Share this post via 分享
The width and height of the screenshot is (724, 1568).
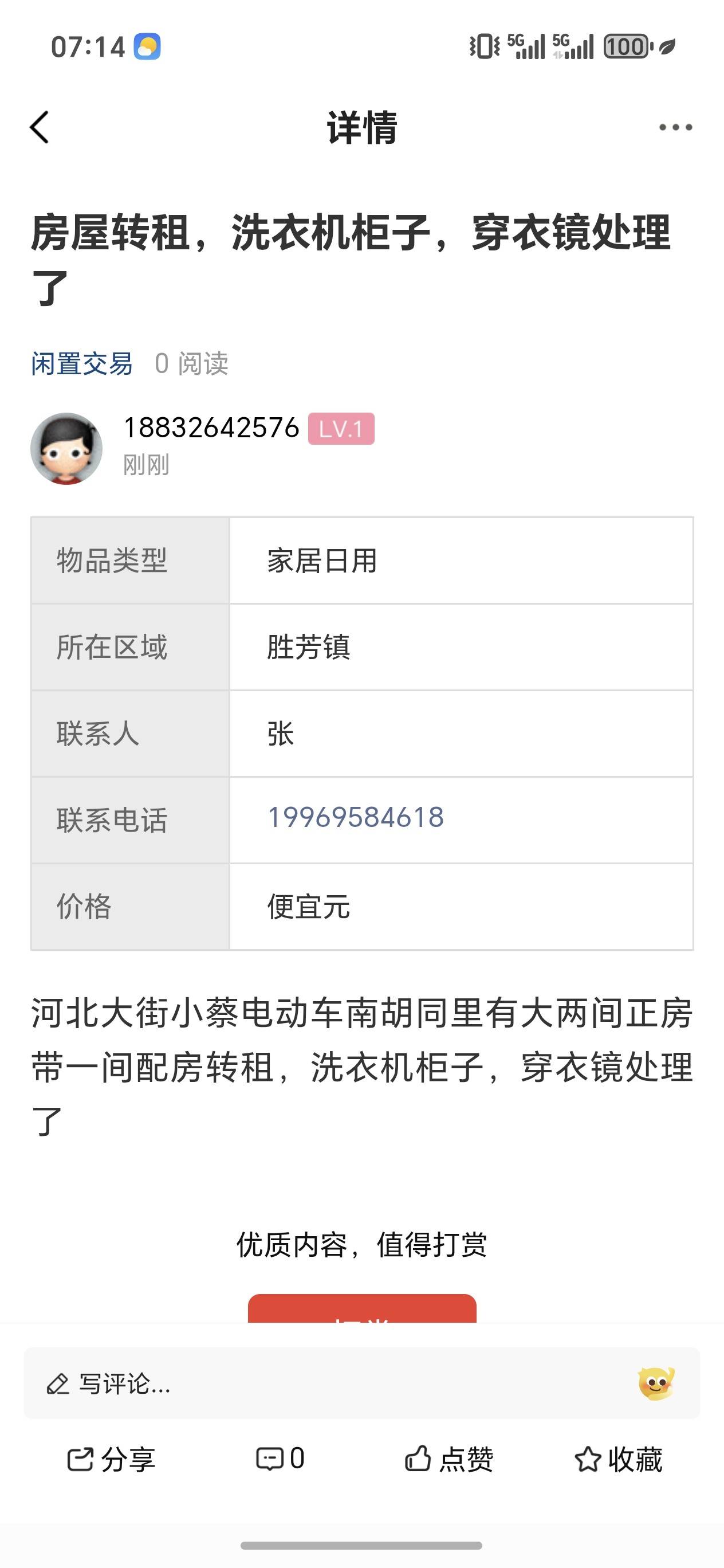click(x=111, y=1459)
